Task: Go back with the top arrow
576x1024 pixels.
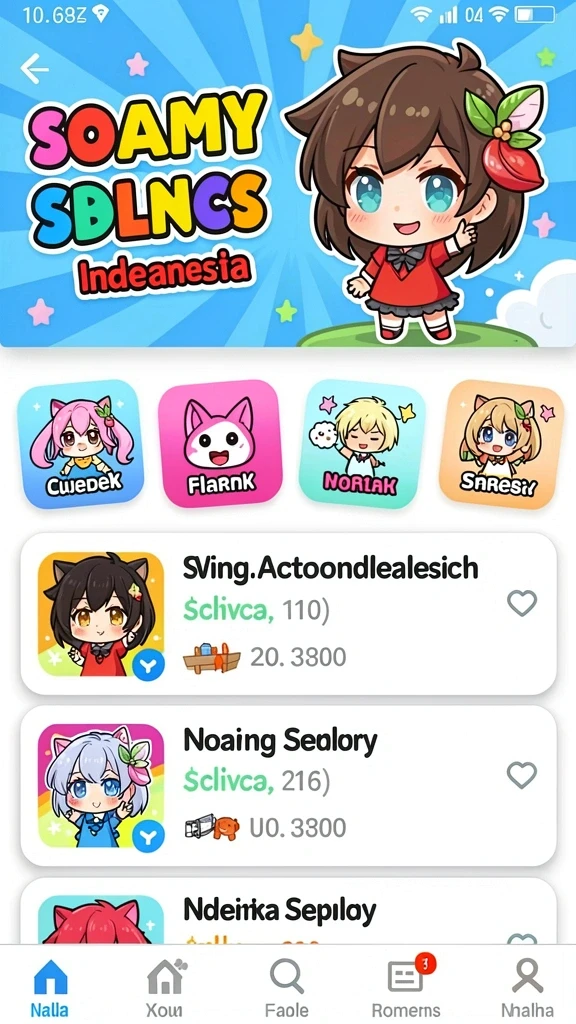Action: pyautogui.click(x=34, y=68)
